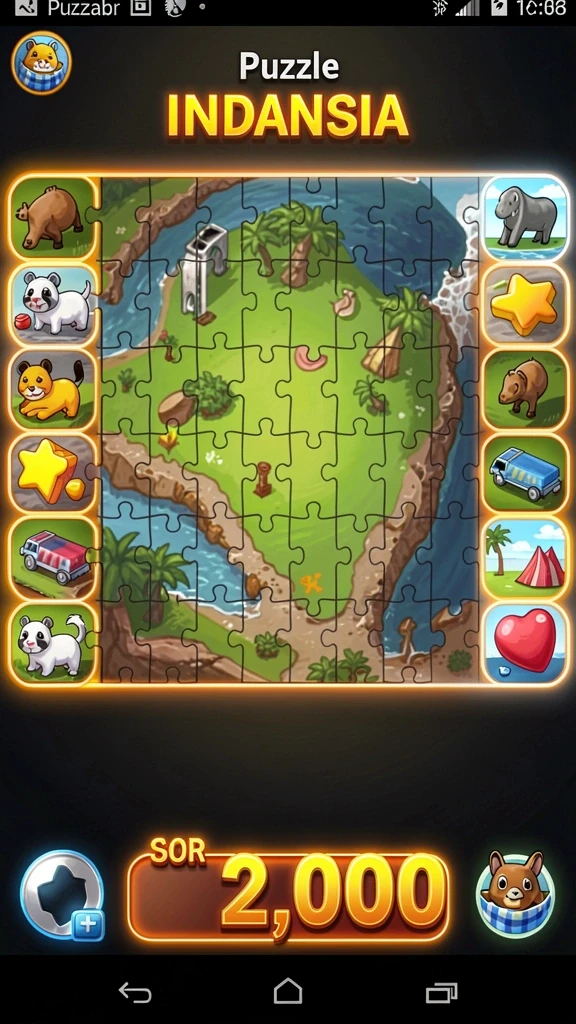This screenshot has width=576, height=1024.
Task: Tap the star with coin tile
Action: coord(53,473)
